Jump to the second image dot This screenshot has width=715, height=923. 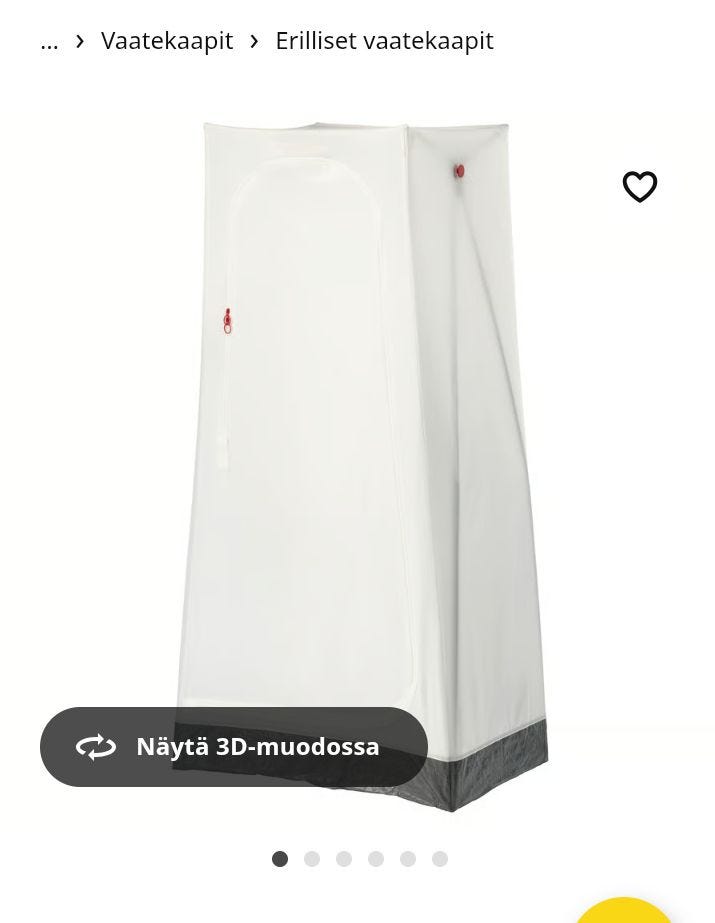click(x=312, y=859)
